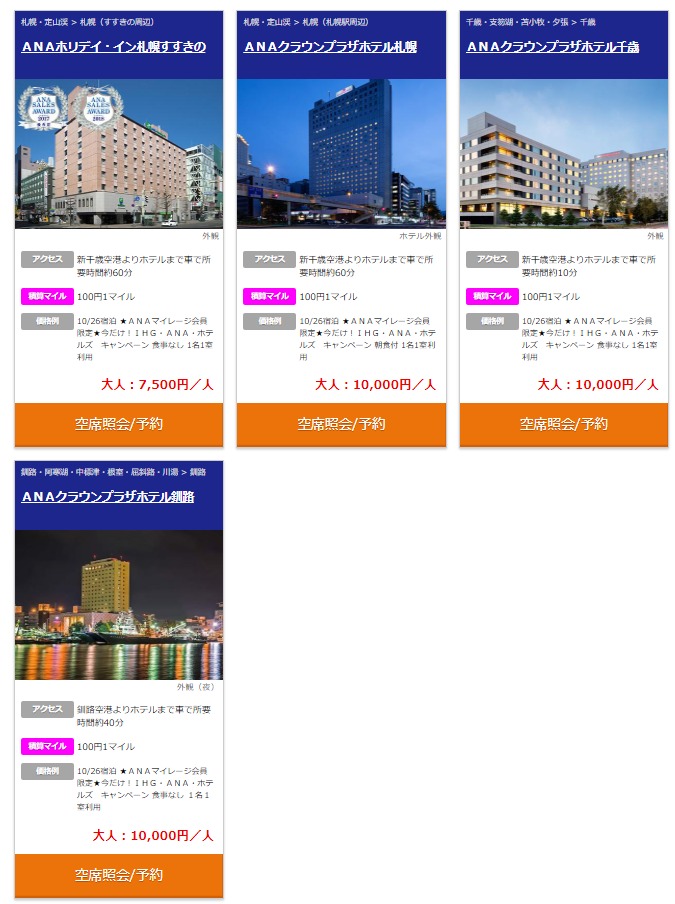Tap 空席照会/予約 for ANAホリデイ・イン札幌すすきの
The width and height of the screenshot is (675, 904).
(x=119, y=424)
